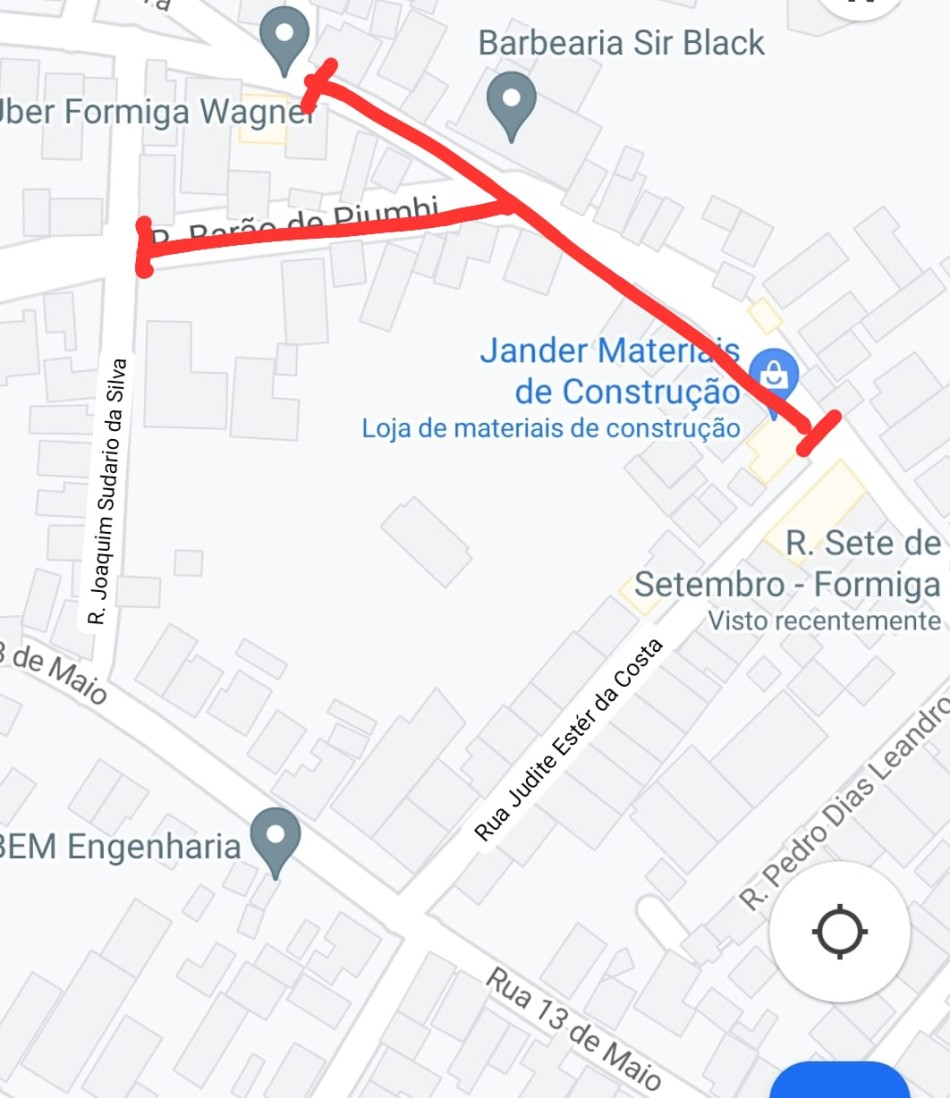950x1098 pixels.
Task: Select the Jander Materiais de Construção shop marker
Action: [x=775, y=374]
